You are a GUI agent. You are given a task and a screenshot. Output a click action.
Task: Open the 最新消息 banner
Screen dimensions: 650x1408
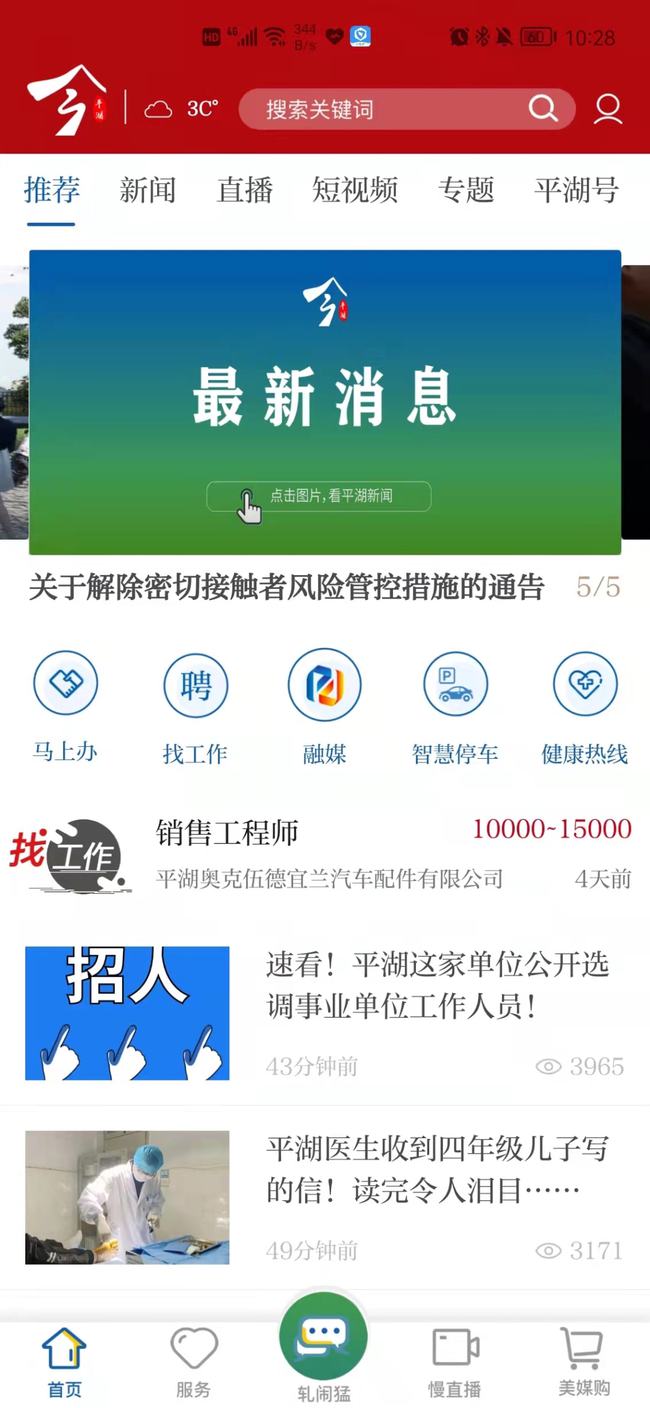(325, 402)
